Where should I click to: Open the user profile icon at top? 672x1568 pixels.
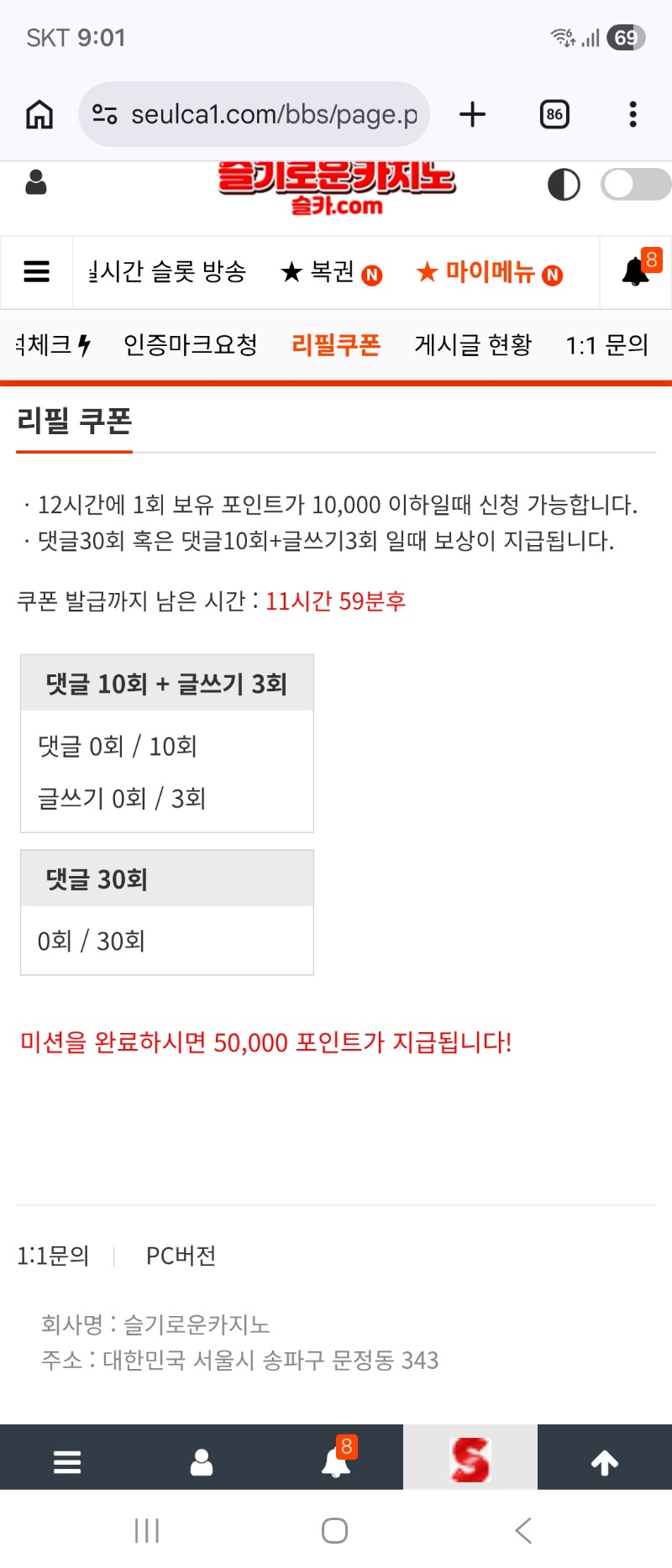click(36, 182)
